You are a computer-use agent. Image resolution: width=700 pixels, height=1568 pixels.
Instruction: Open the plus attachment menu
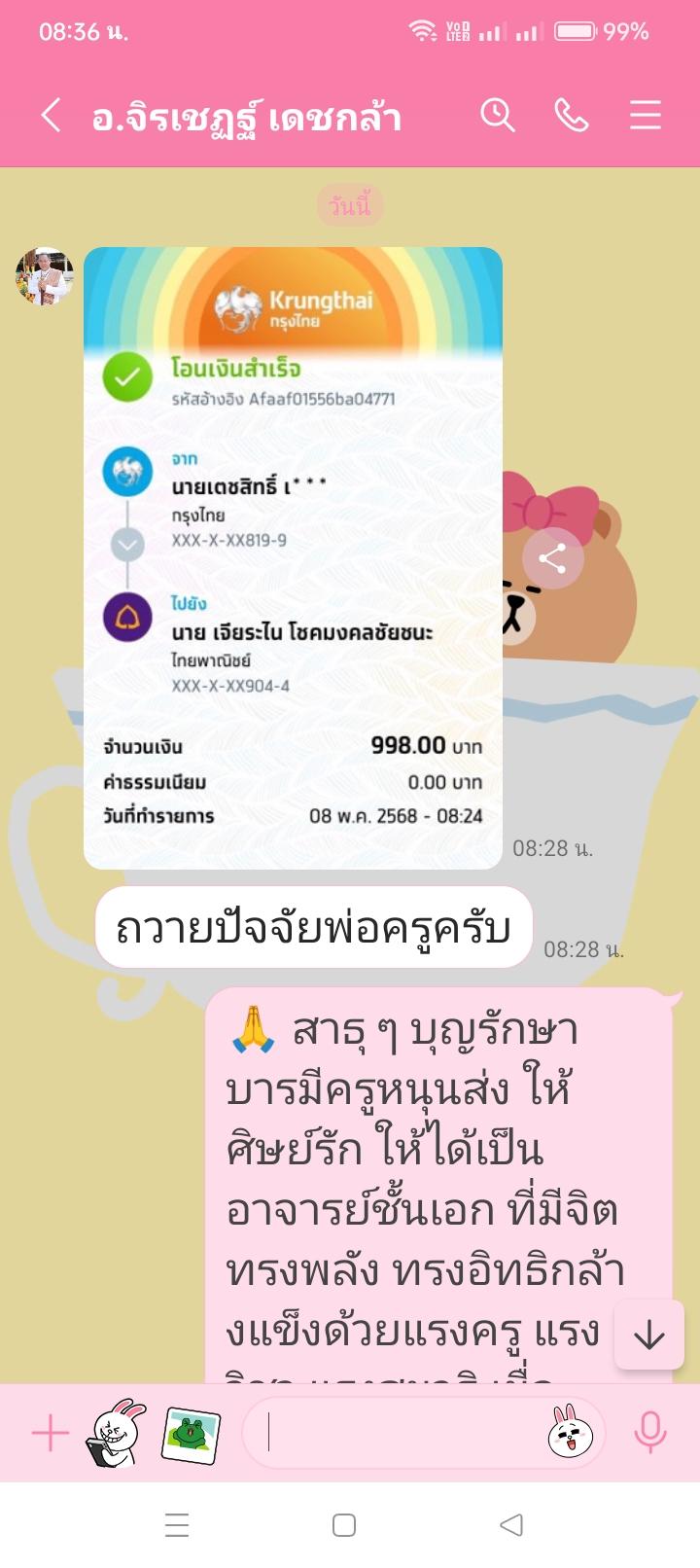coord(50,1433)
